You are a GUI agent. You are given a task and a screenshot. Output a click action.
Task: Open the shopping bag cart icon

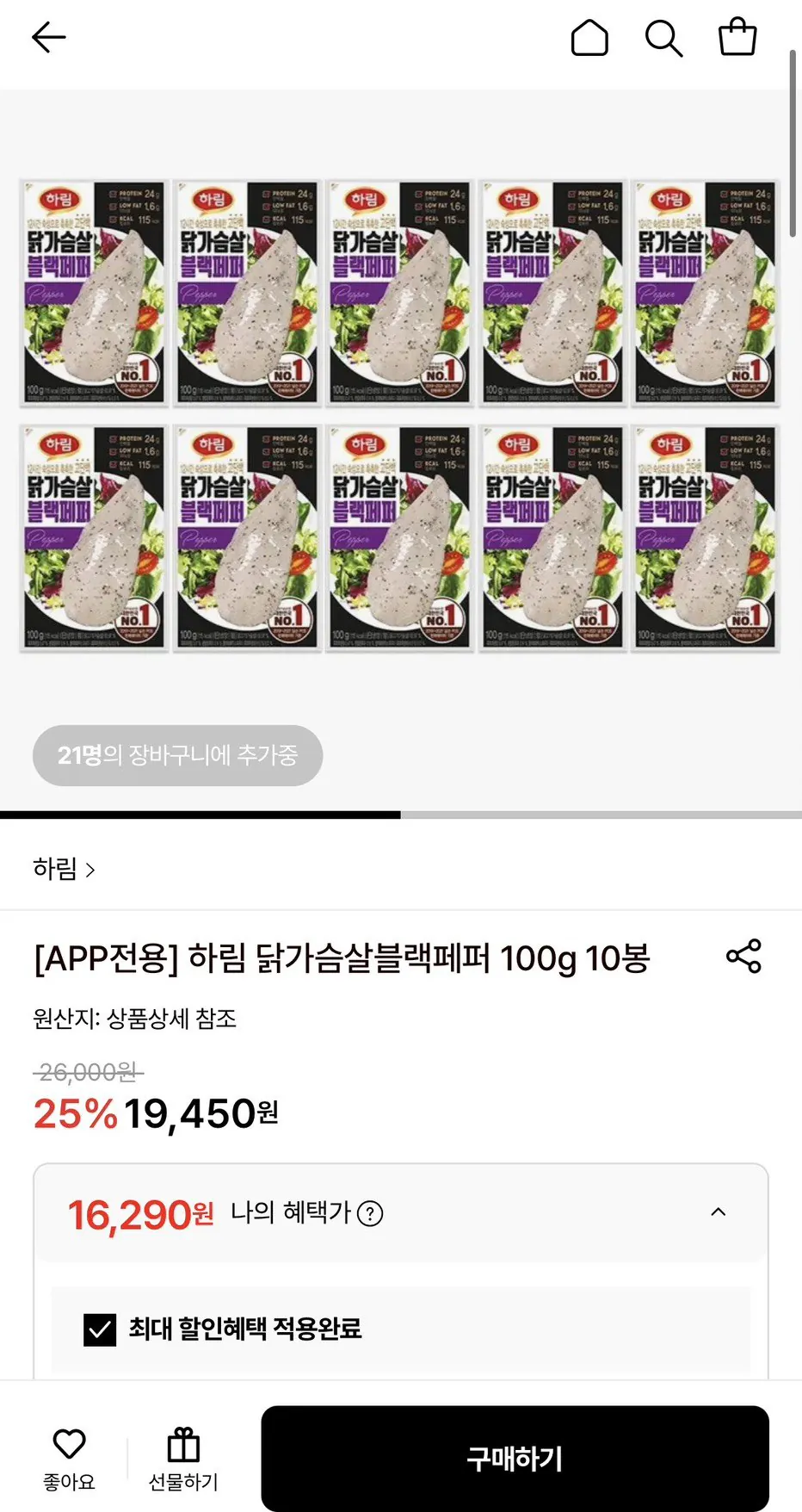737,37
